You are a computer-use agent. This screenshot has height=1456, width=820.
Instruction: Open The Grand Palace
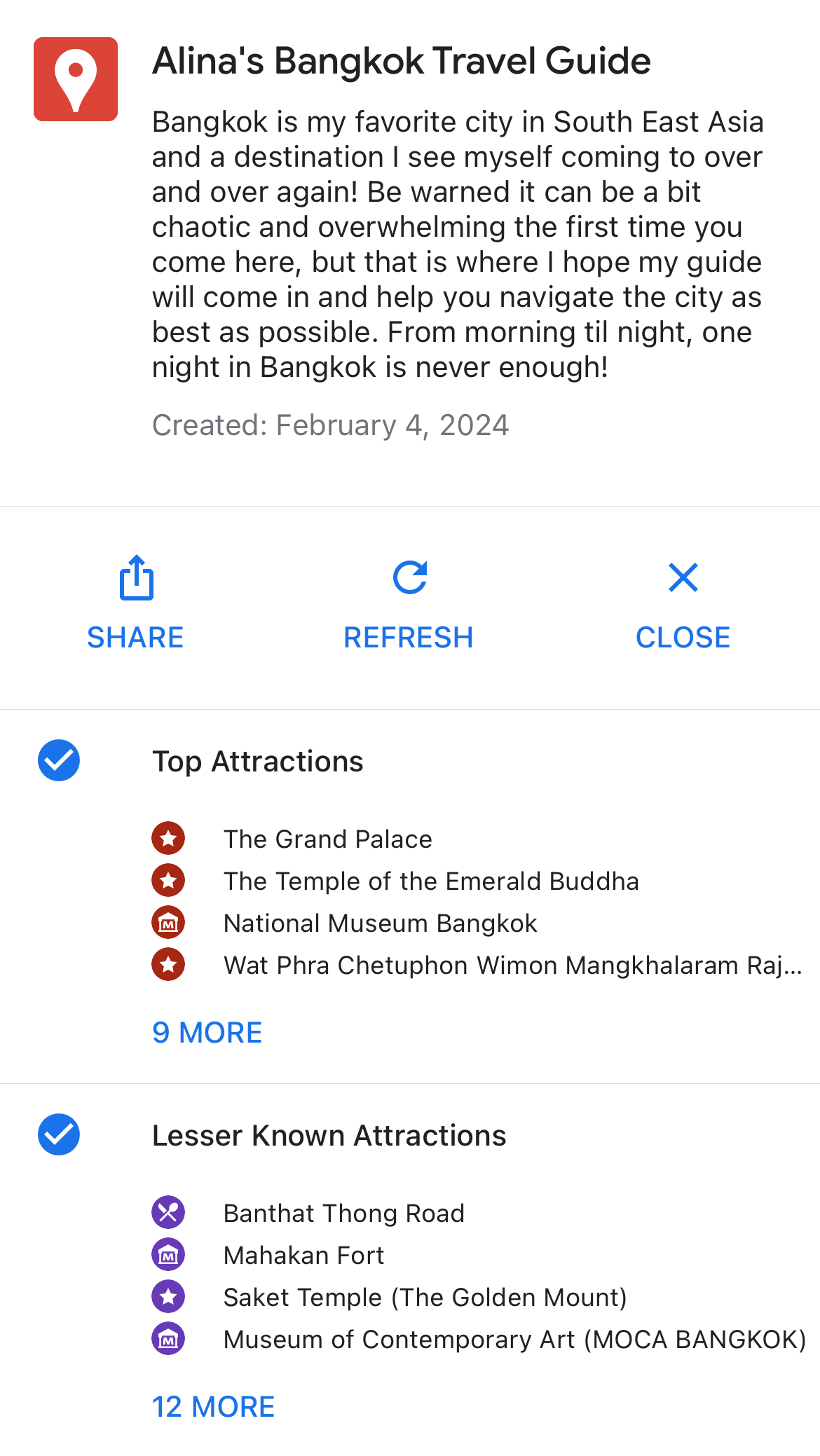(327, 839)
